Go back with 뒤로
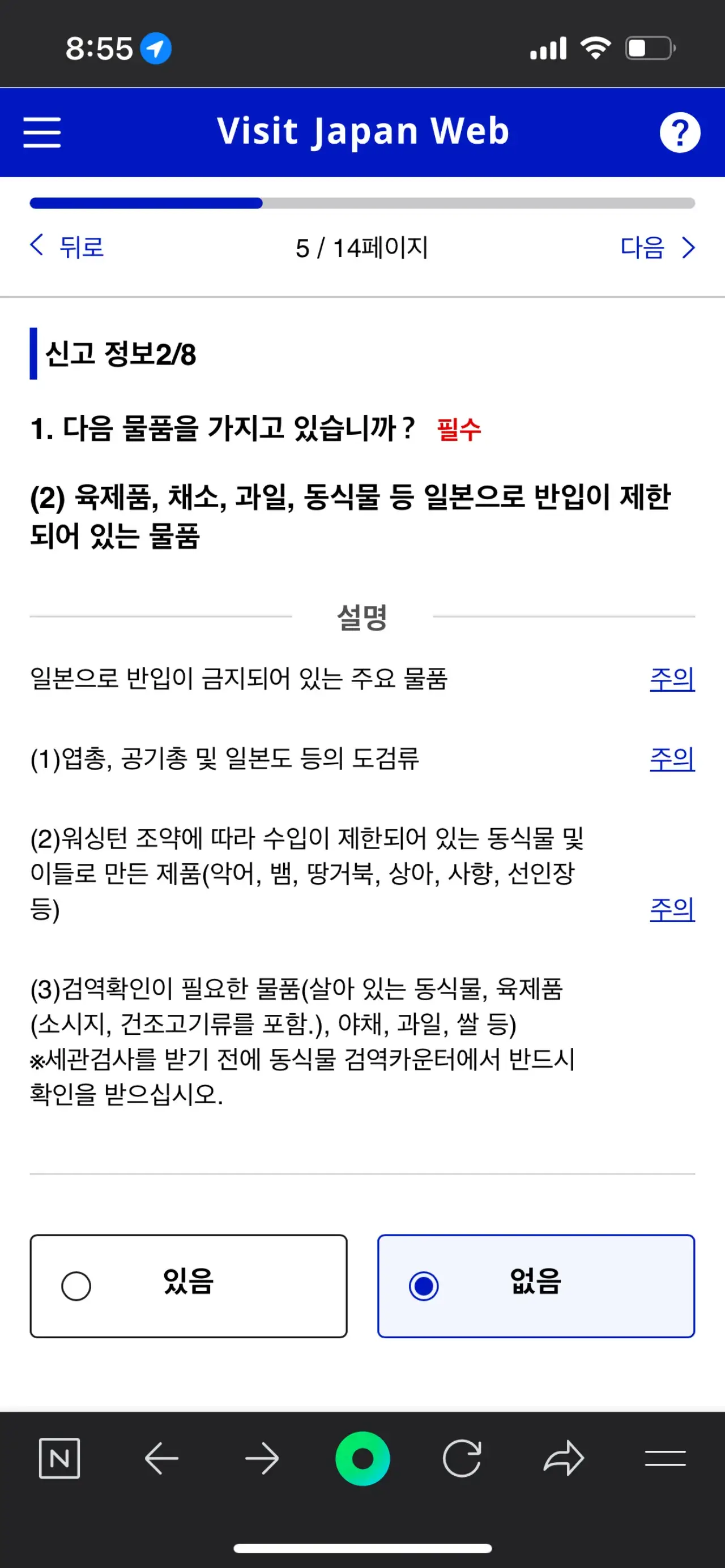 click(67, 247)
